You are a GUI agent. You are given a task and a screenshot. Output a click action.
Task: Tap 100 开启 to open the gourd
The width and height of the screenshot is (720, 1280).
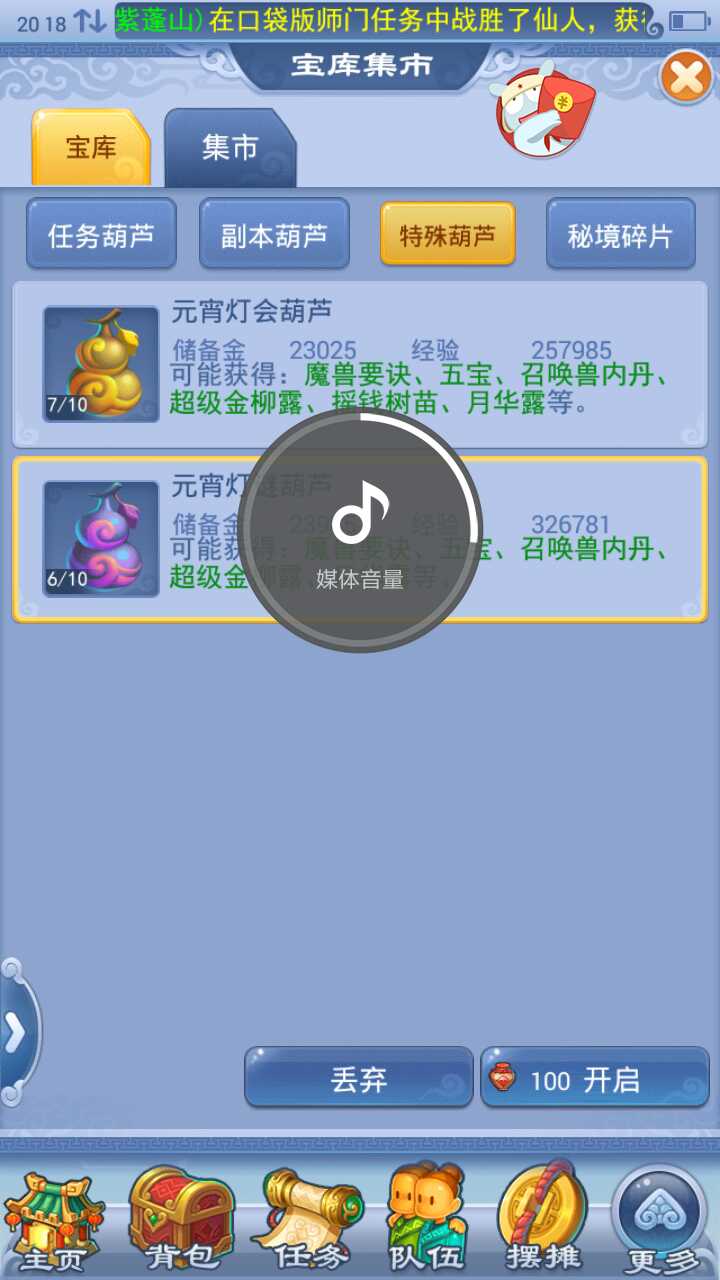(595, 1079)
